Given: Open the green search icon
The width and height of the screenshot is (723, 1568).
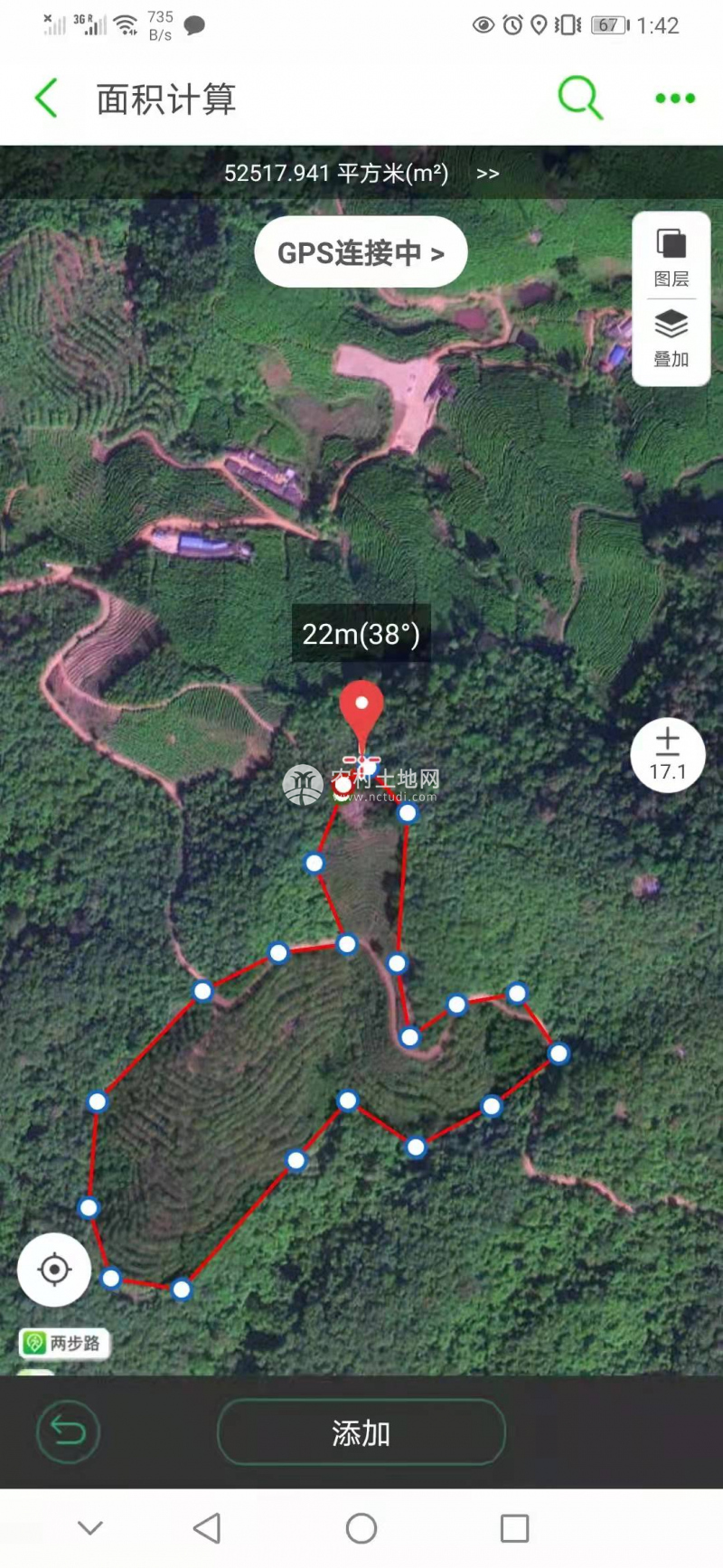Looking at the screenshot, I should [580, 98].
